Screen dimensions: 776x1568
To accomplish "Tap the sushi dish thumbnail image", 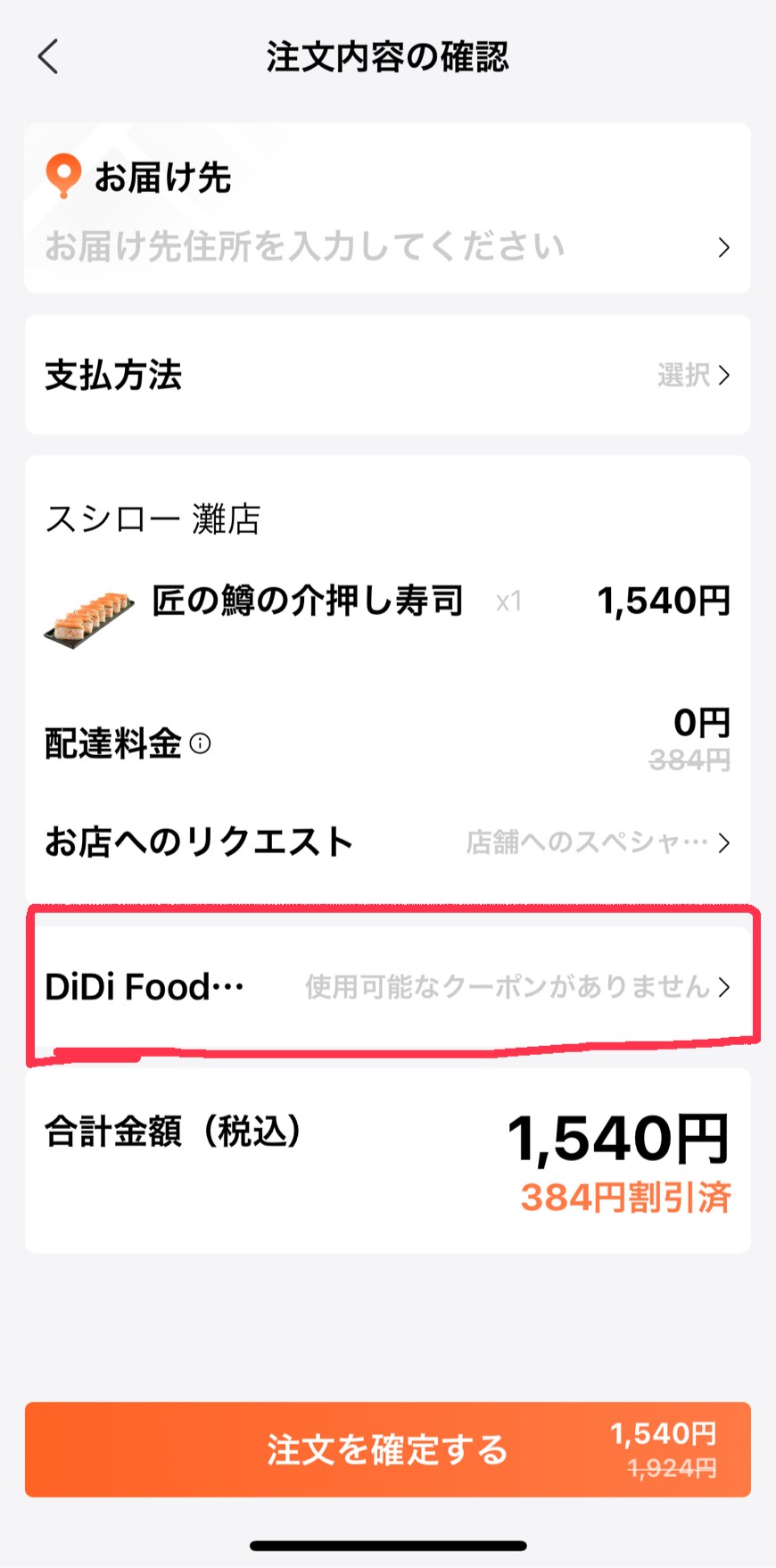I will pos(89,616).
